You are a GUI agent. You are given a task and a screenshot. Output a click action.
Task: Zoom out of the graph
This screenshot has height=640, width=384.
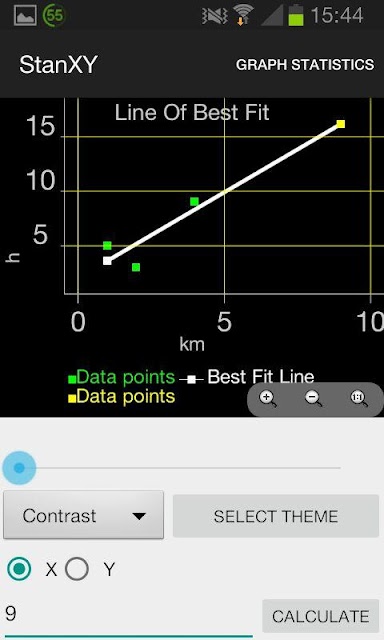[313, 398]
